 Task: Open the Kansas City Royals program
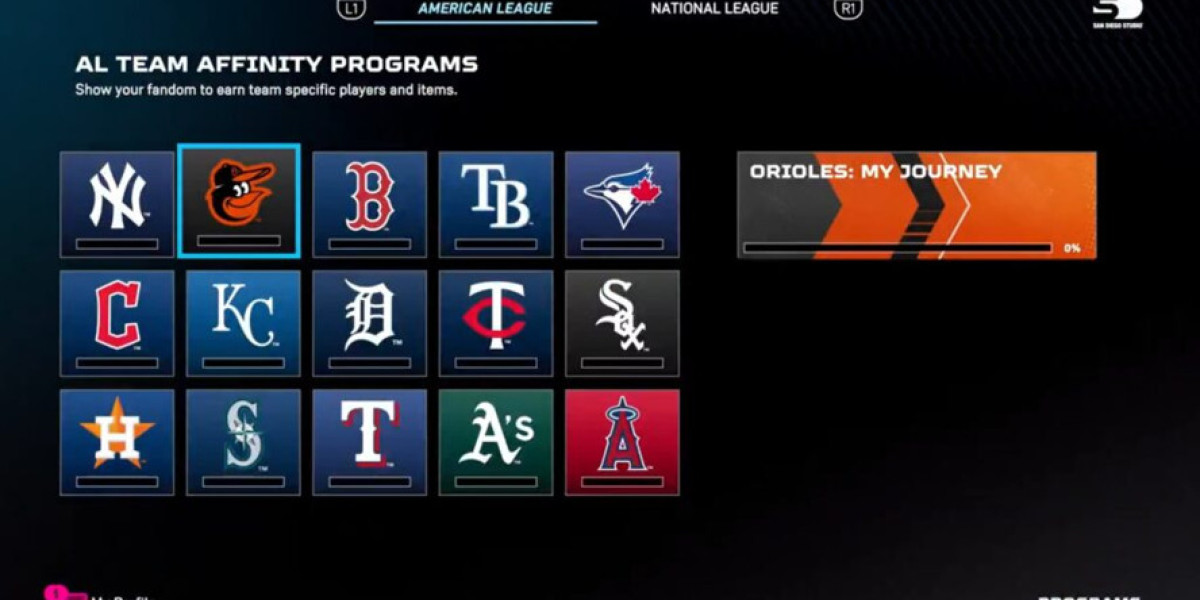pyautogui.click(x=243, y=322)
